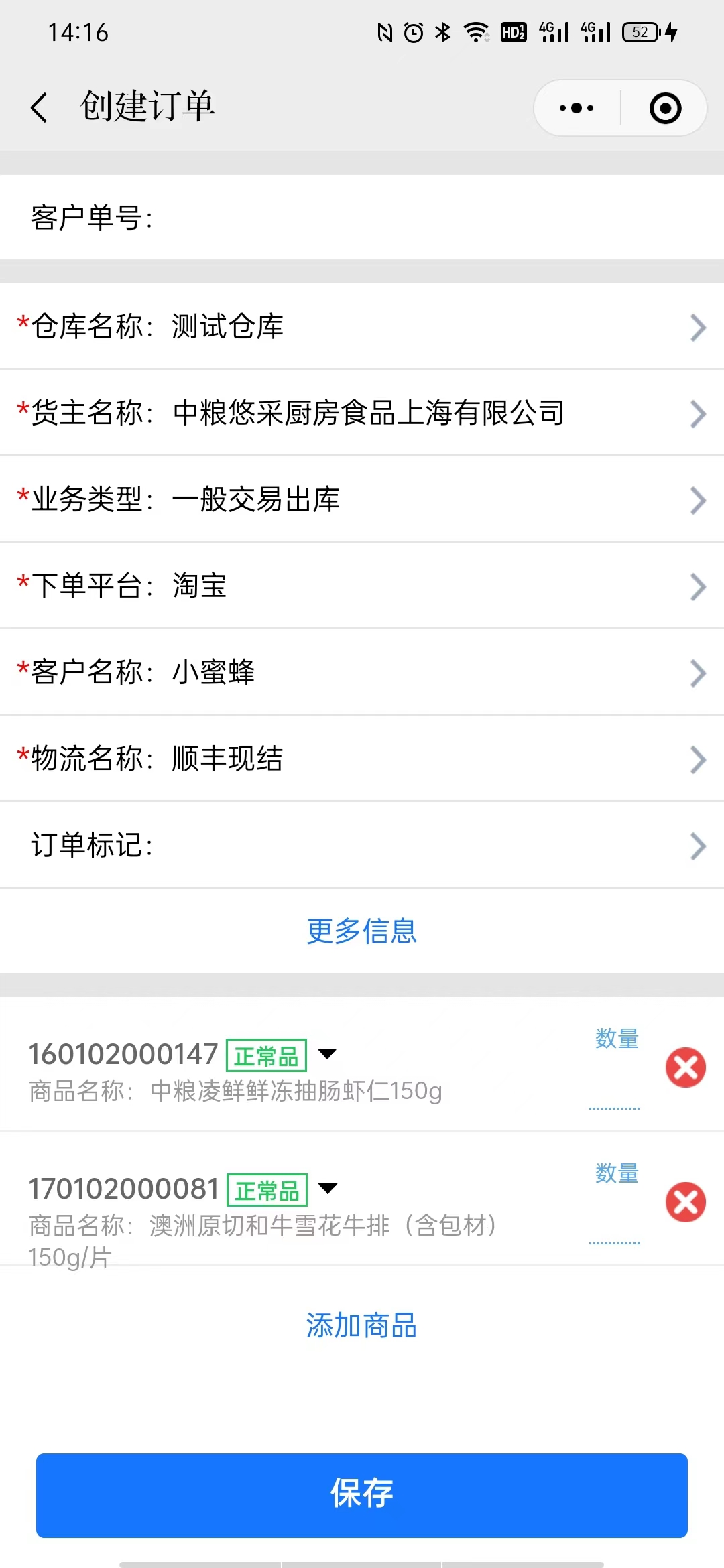Save the order with 保存

(x=362, y=1495)
